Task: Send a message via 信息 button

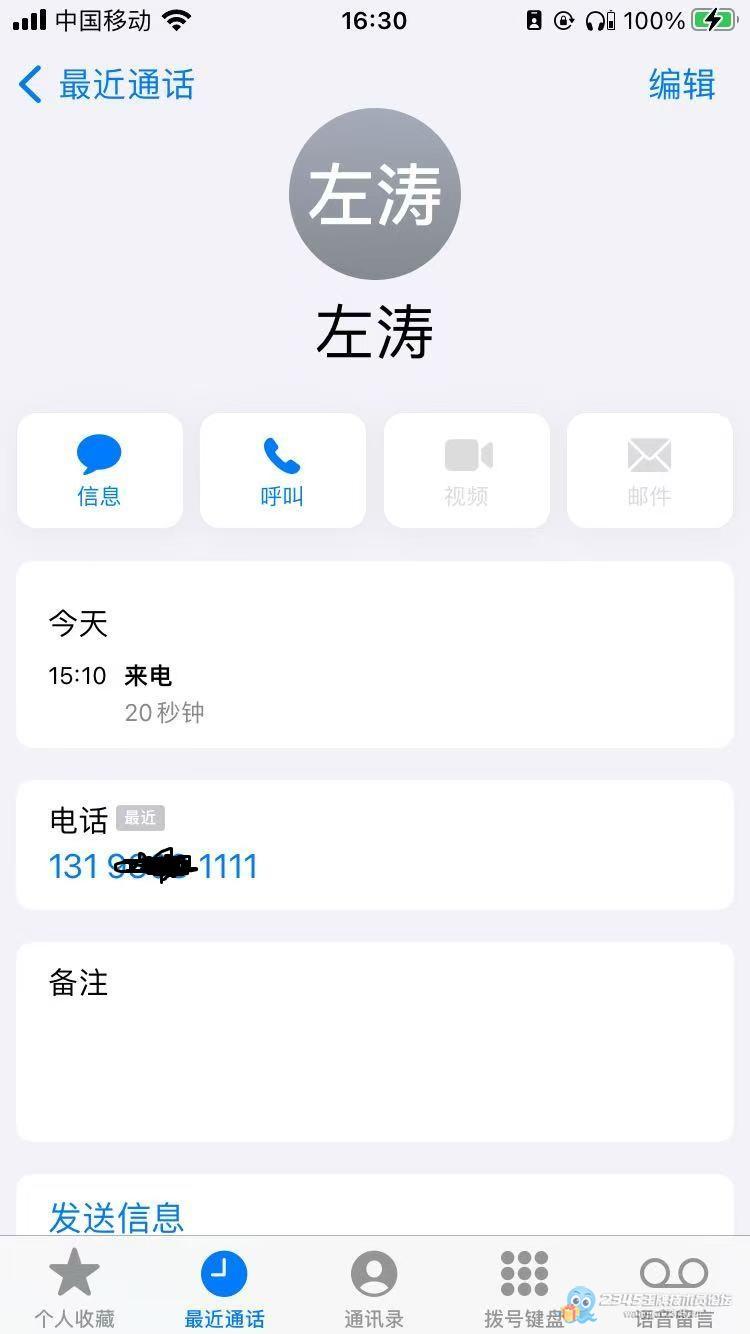Action: (100, 471)
